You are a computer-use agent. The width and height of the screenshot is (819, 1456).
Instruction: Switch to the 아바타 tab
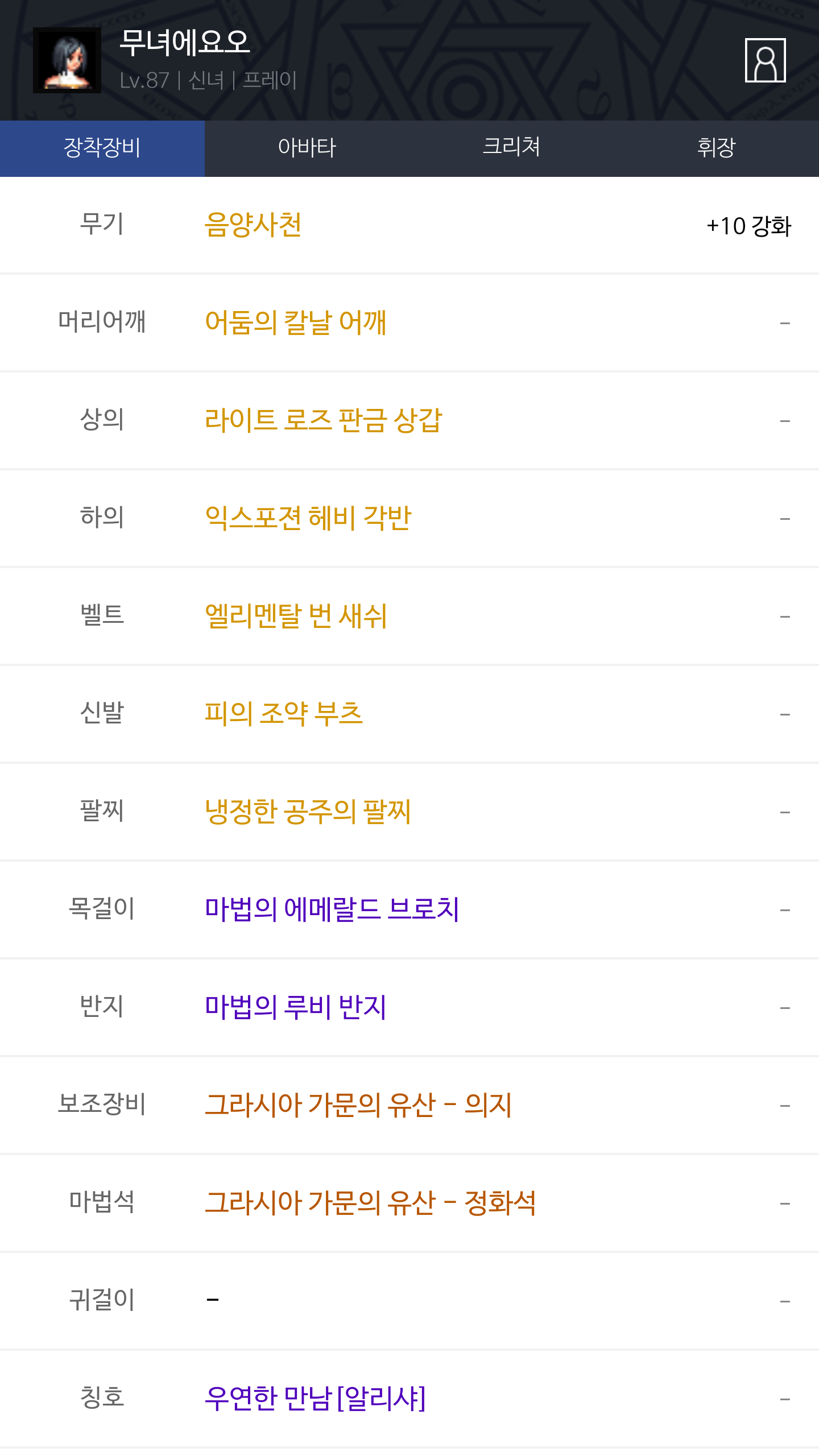point(307,148)
